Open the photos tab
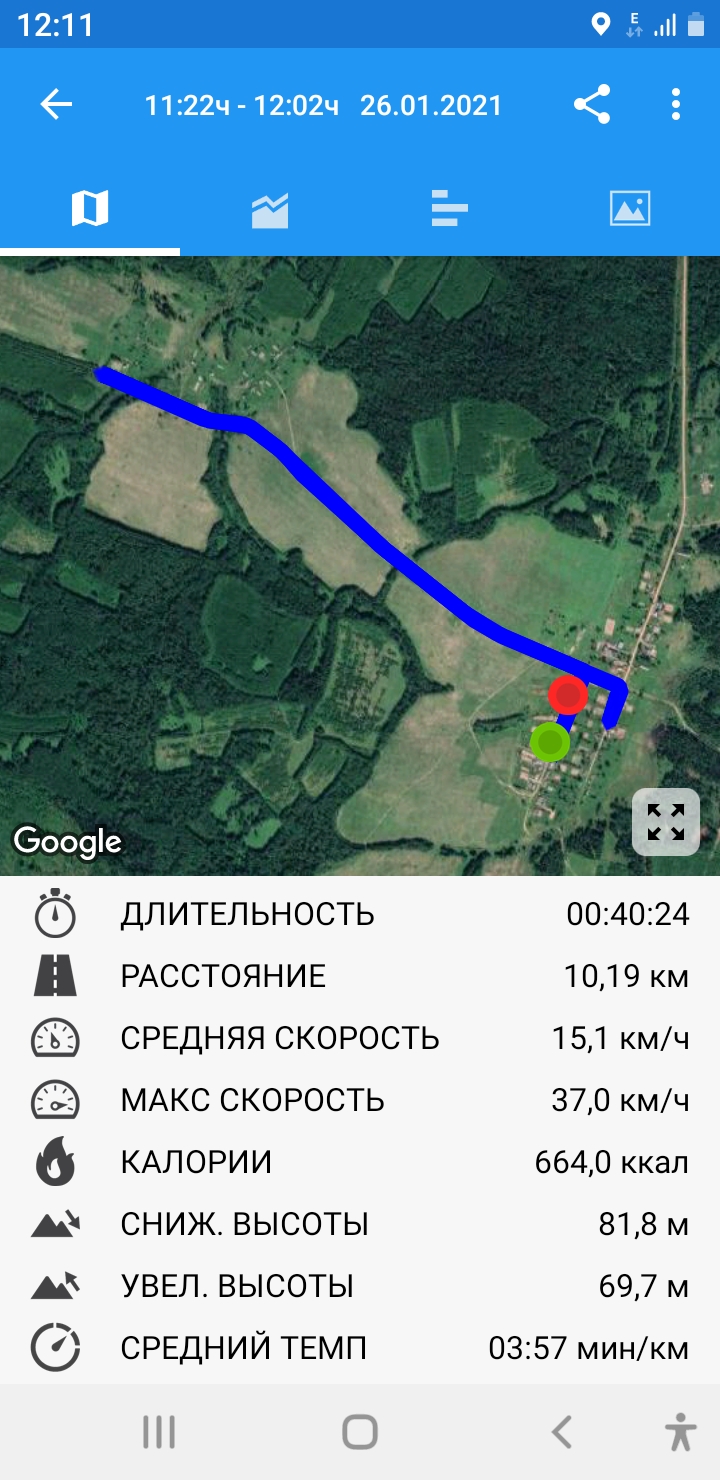 pos(630,209)
